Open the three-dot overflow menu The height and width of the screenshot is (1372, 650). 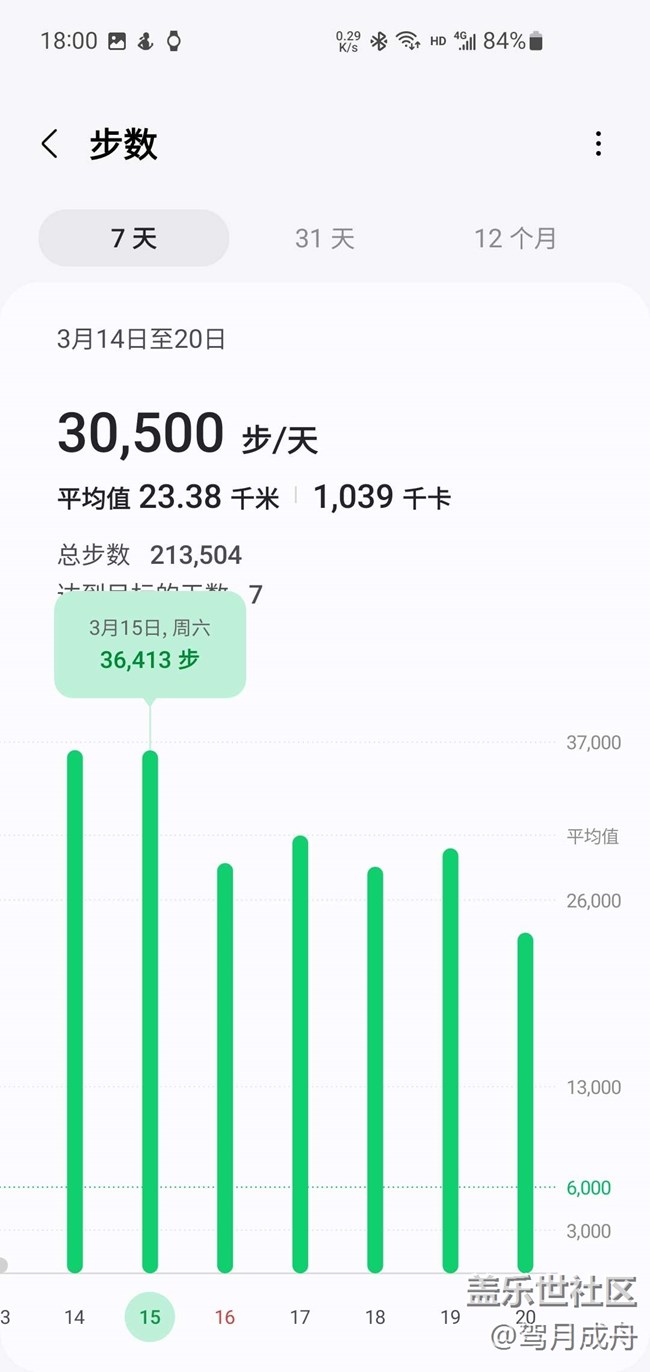[x=598, y=144]
